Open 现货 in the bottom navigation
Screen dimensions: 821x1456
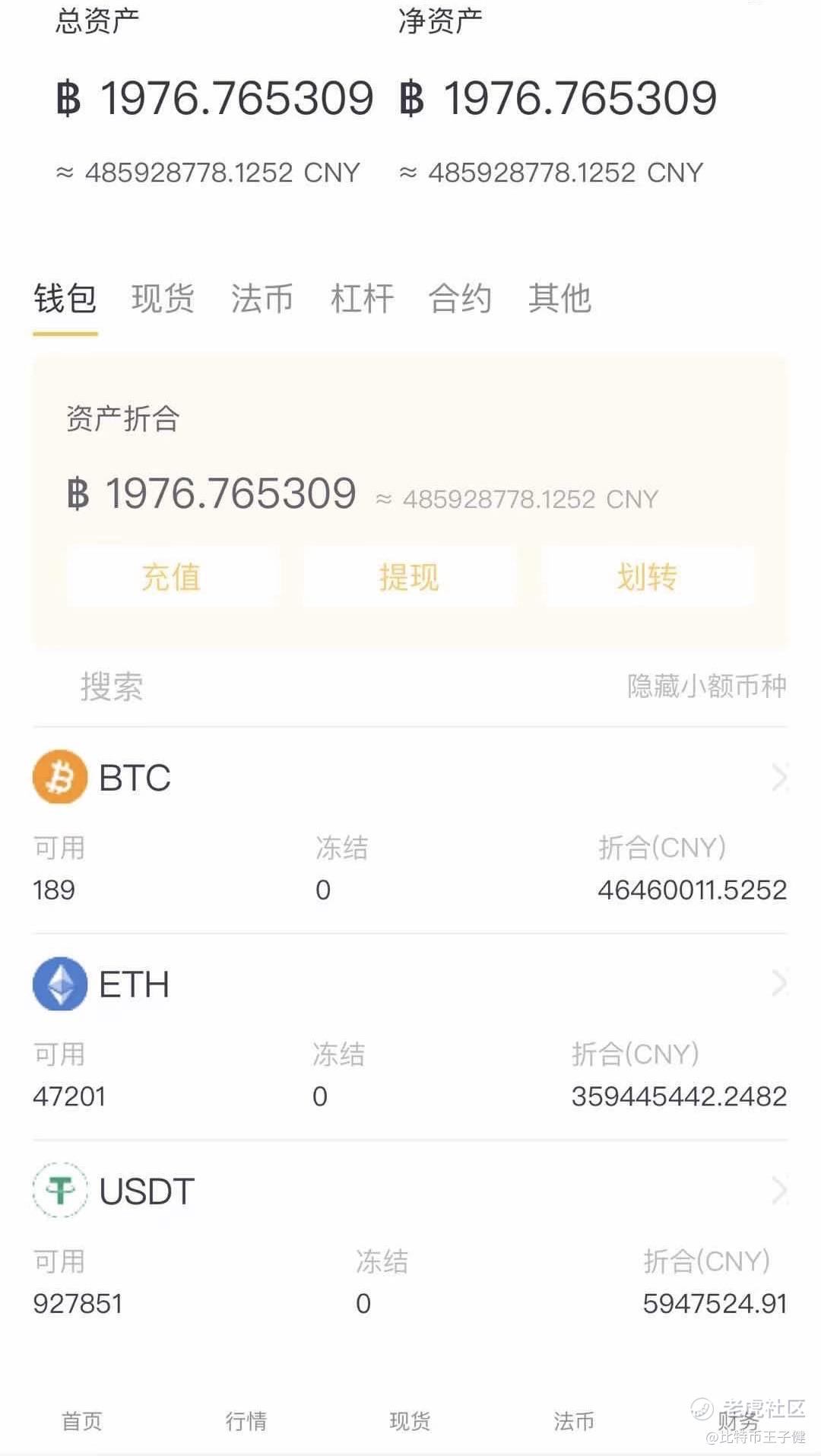[x=410, y=1420]
